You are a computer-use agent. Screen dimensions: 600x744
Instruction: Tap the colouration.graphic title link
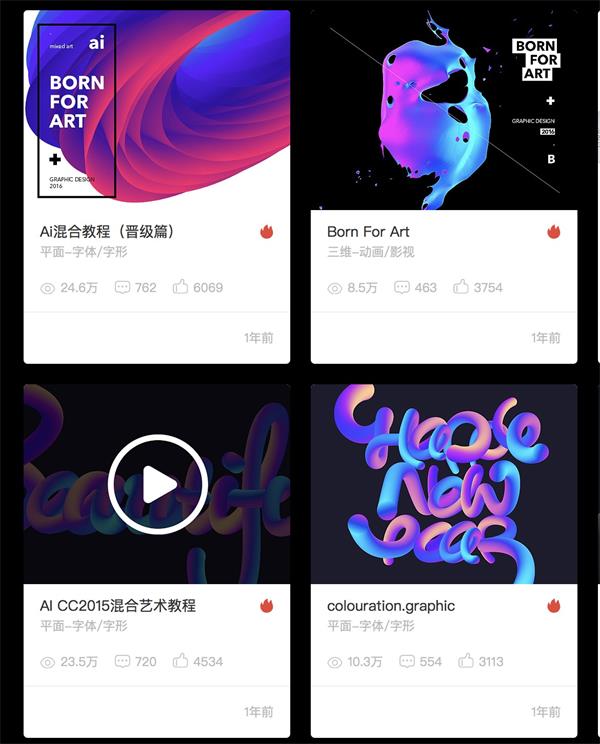(x=390, y=605)
